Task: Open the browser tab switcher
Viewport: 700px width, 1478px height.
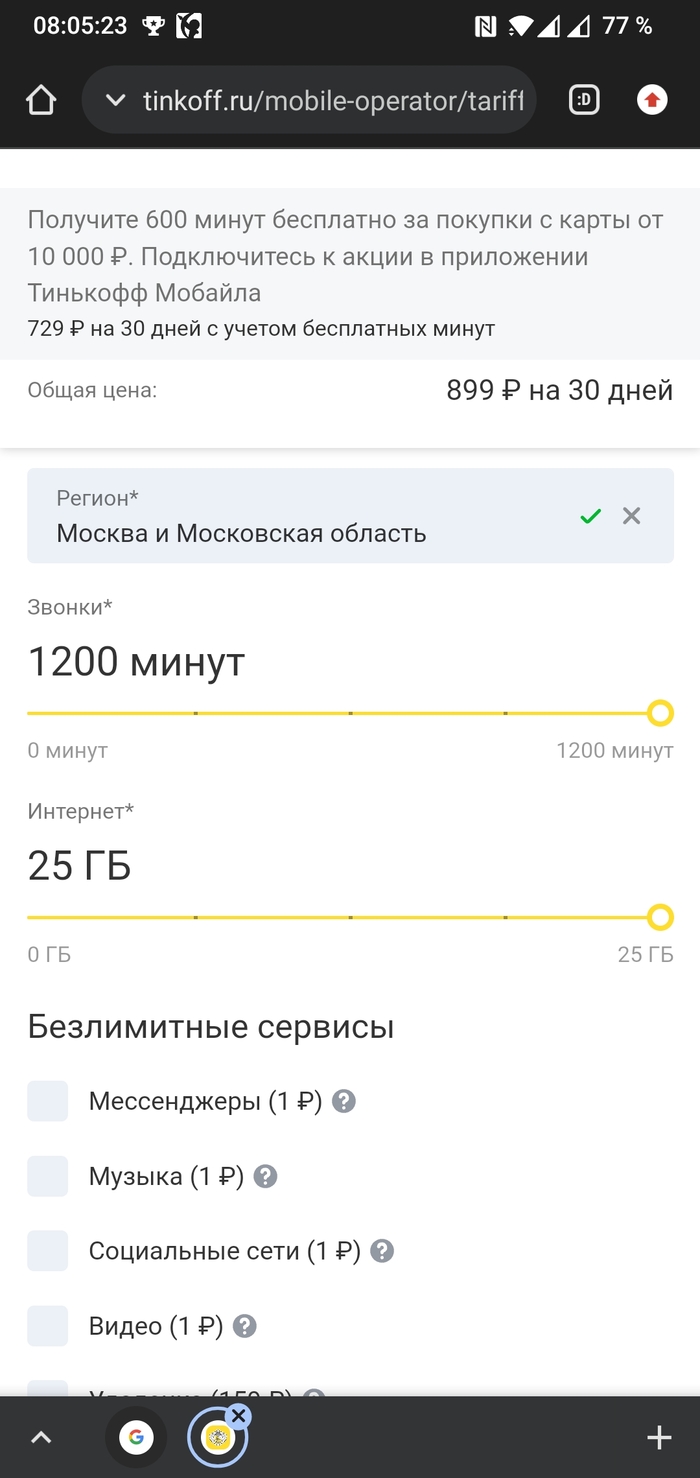Action: tap(584, 100)
